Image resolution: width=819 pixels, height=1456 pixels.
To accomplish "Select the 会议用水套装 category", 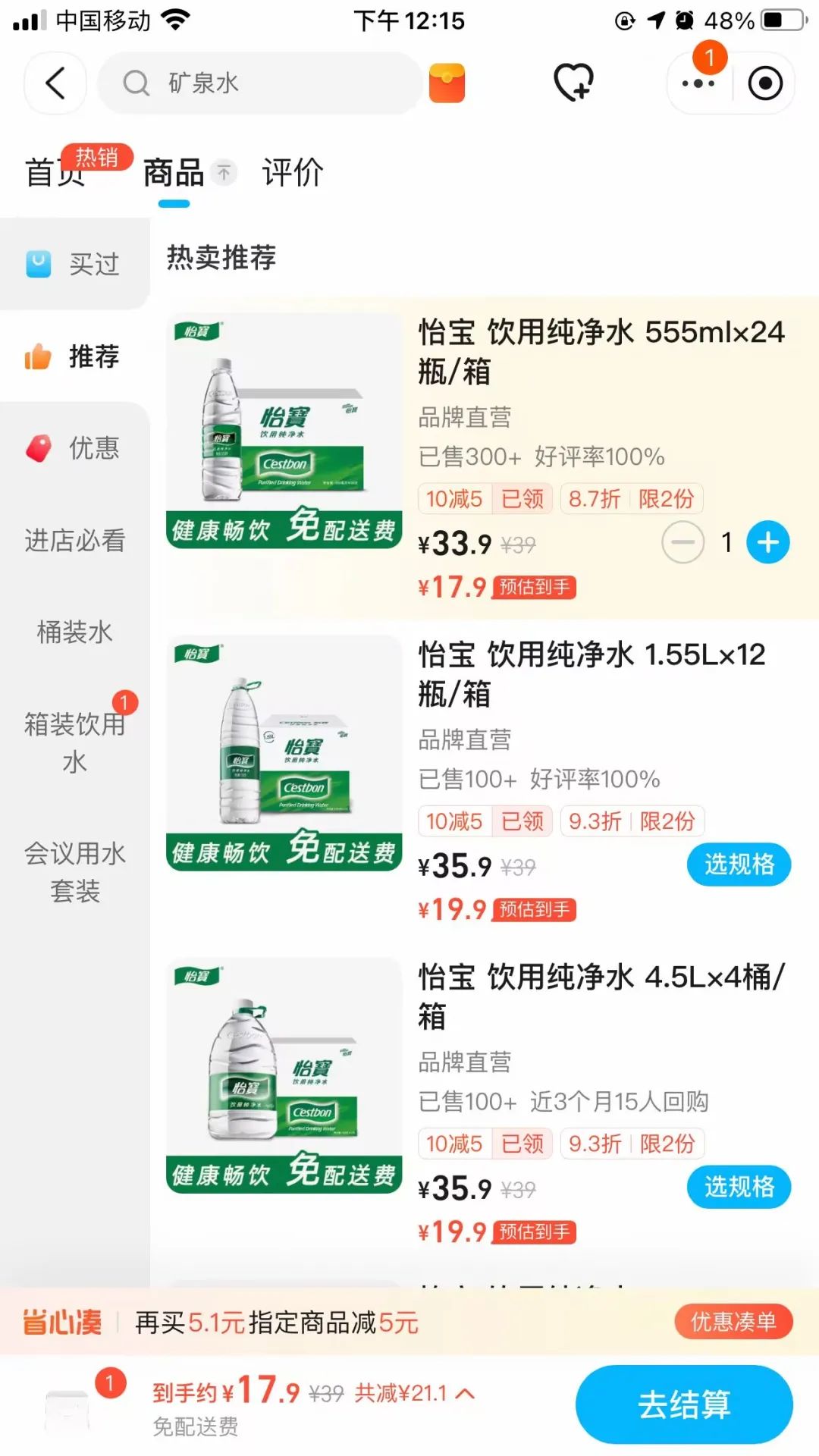I will 74,871.
